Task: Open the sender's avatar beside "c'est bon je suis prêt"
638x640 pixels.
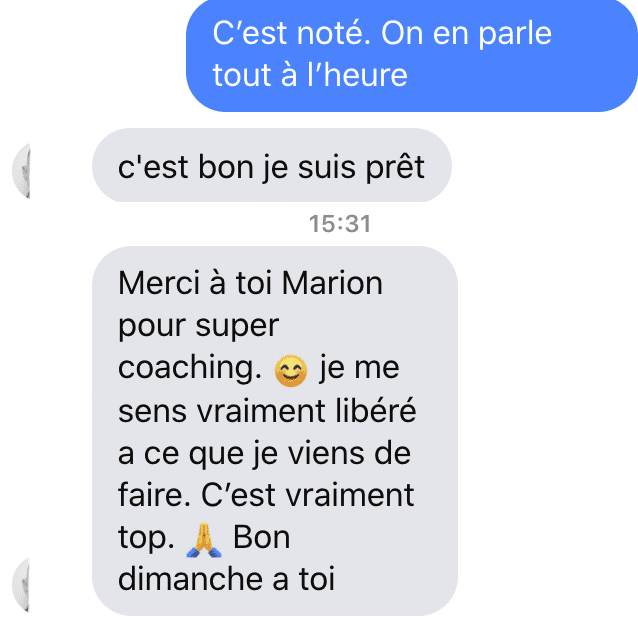Action: pyautogui.click(x=21, y=168)
